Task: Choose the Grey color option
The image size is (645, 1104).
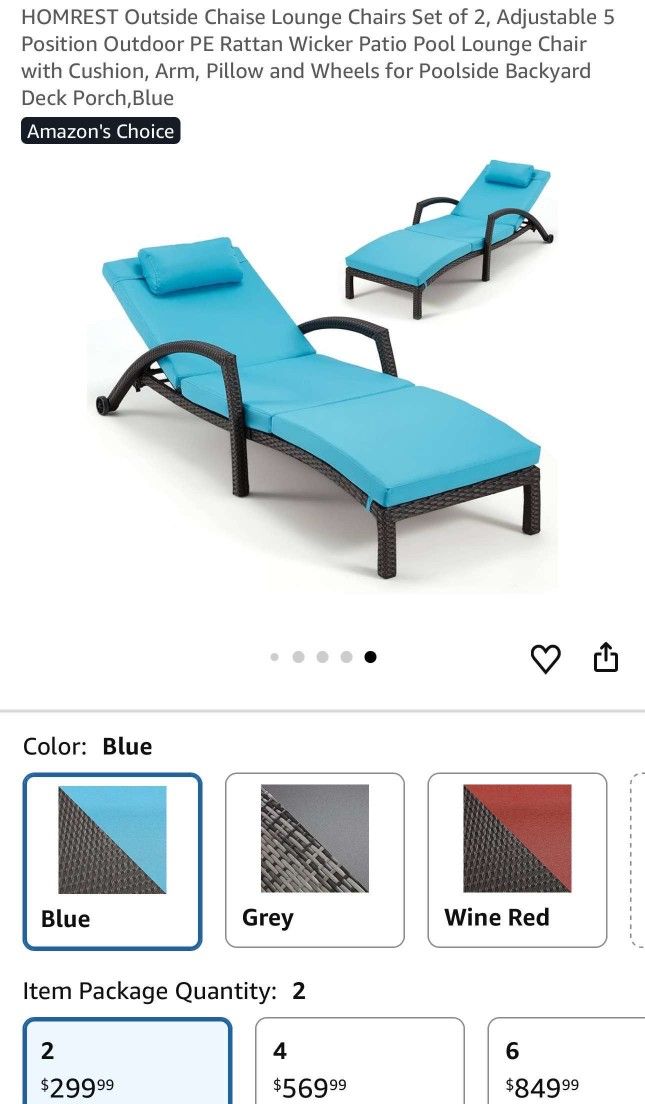Action: click(315, 860)
